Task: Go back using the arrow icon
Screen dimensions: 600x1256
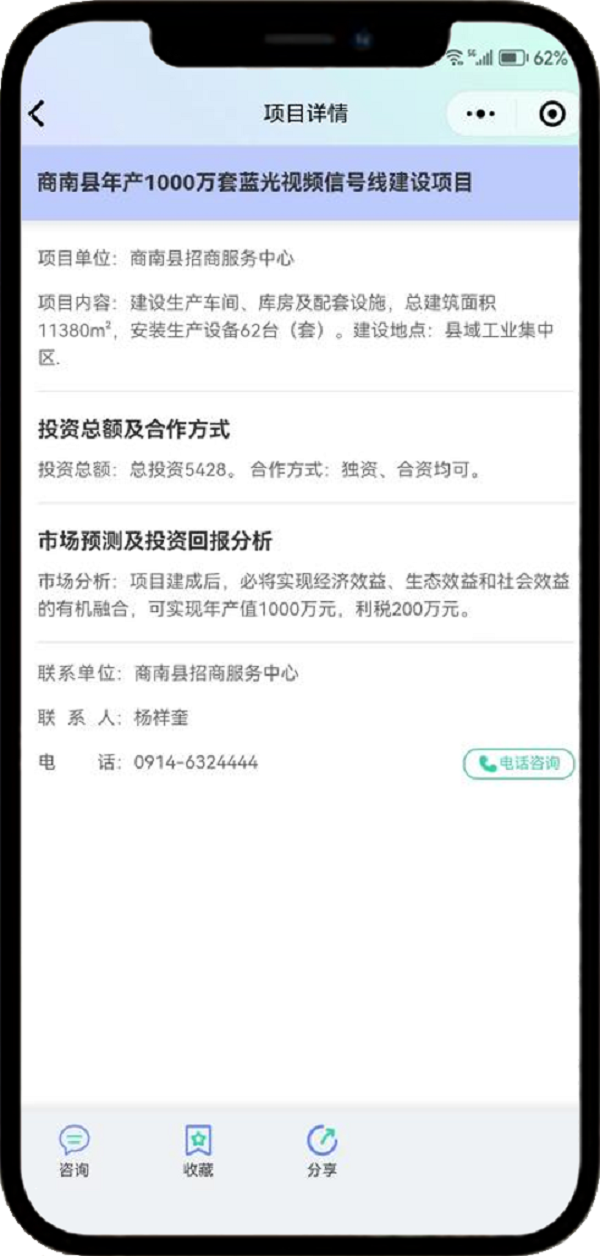Action: 37,114
